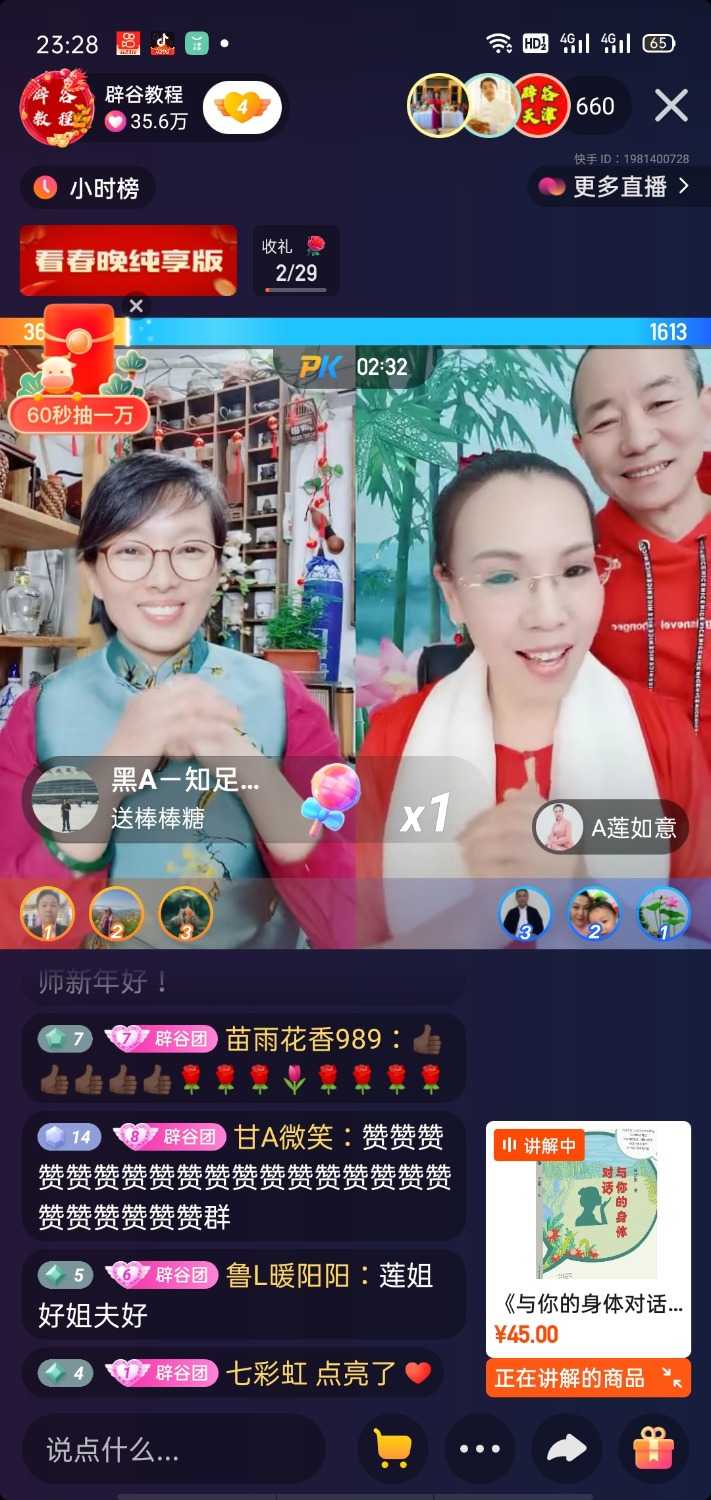Dismiss the red envelope widget
The width and height of the screenshot is (711, 1500).
tap(137, 306)
